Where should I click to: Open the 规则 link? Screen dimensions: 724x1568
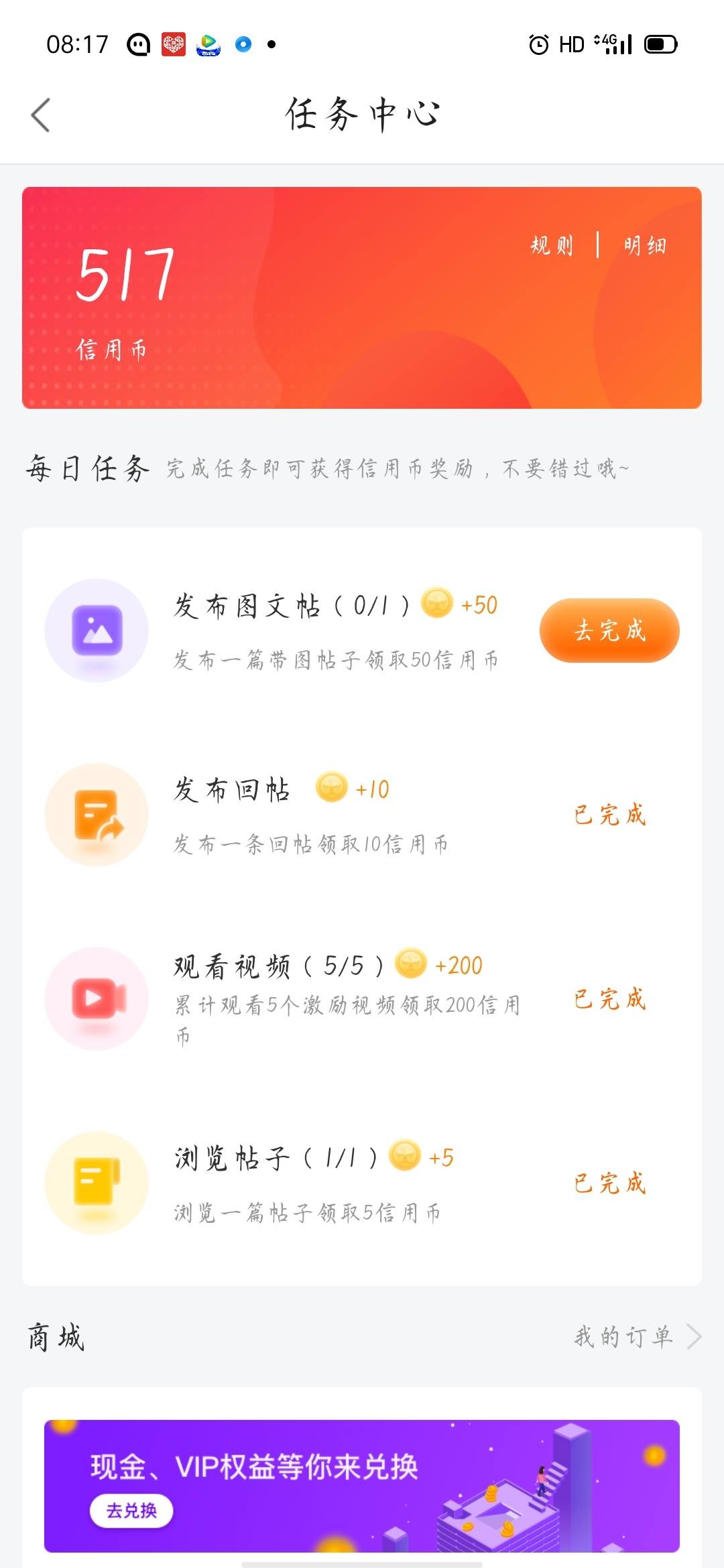pos(552,245)
